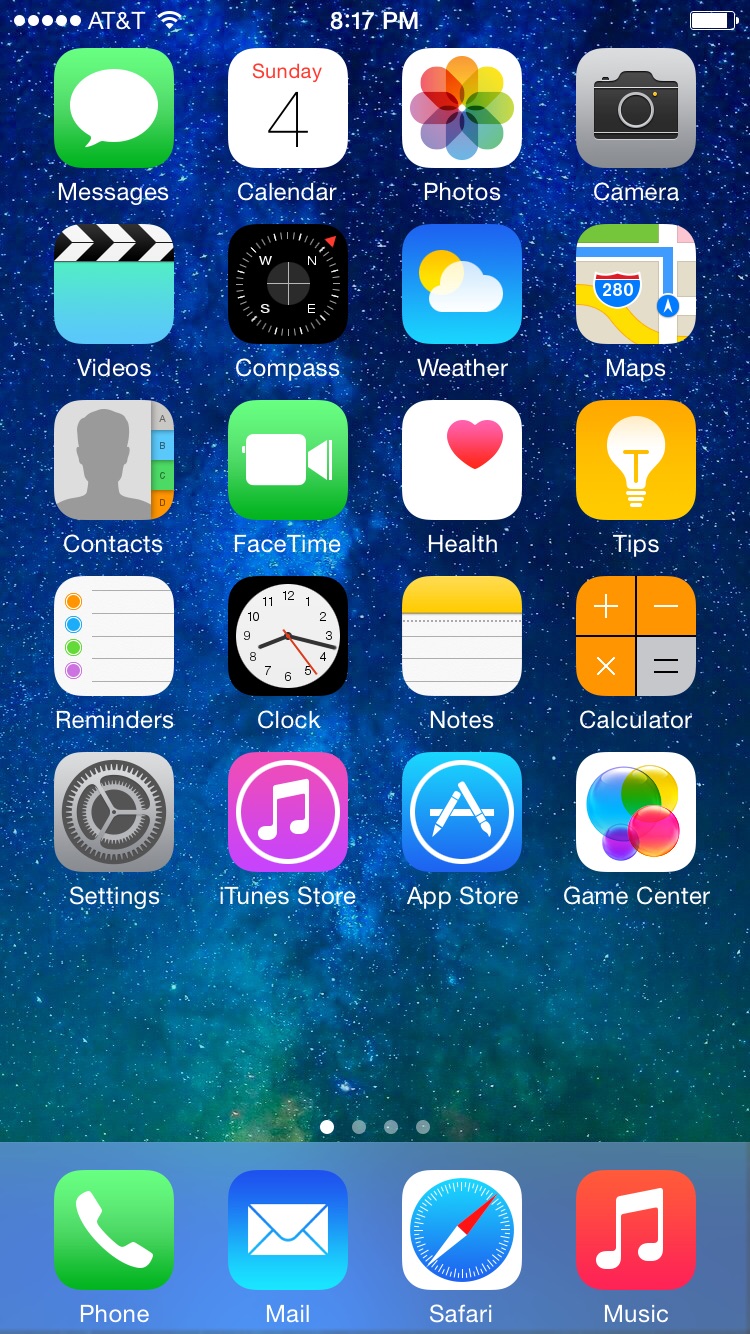The width and height of the screenshot is (750, 1334).
Task: Open the Contacts app
Action: tap(114, 460)
